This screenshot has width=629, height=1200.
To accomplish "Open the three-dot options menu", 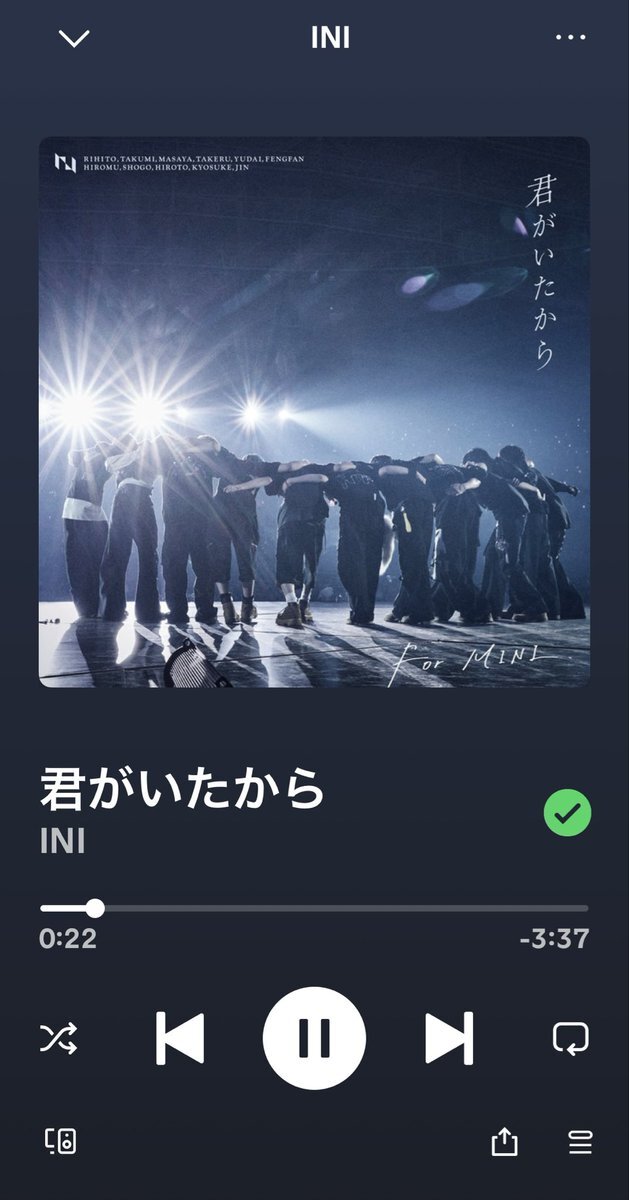I will point(570,38).
